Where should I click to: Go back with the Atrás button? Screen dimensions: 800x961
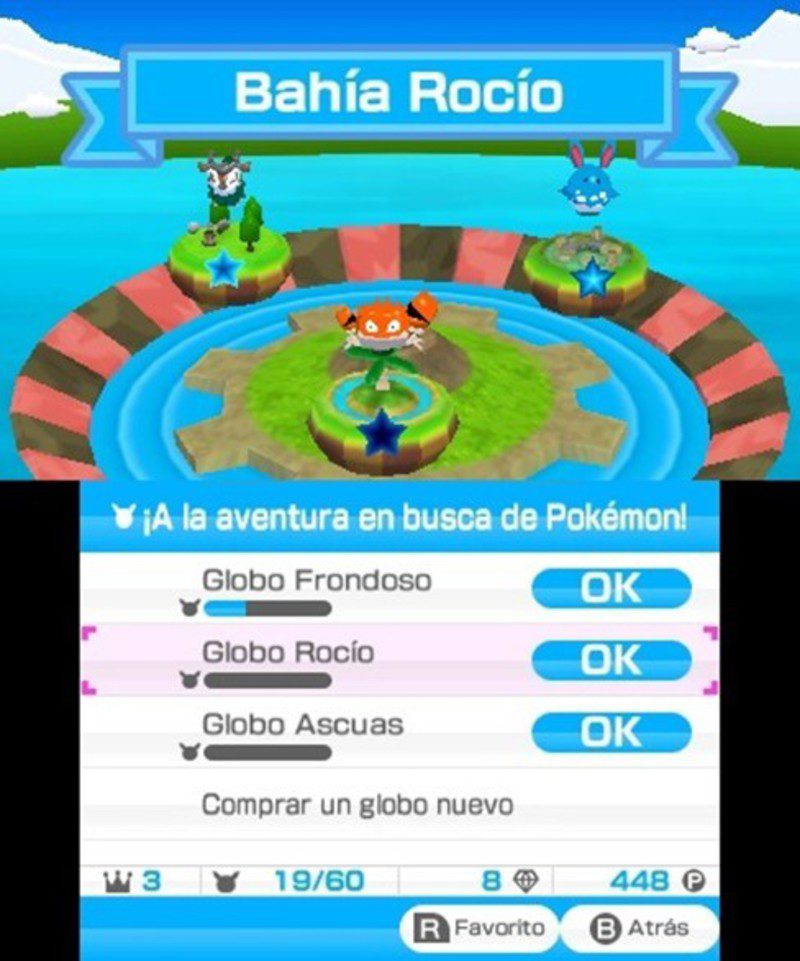pos(638,928)
